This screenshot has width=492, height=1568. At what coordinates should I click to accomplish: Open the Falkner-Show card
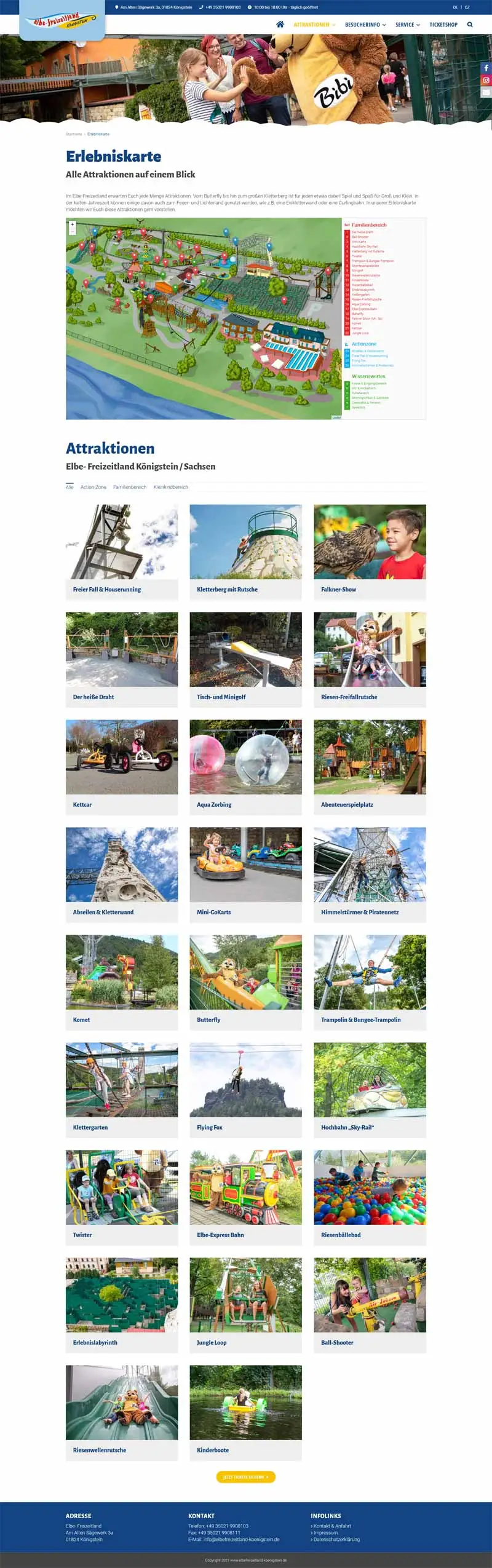370,552
